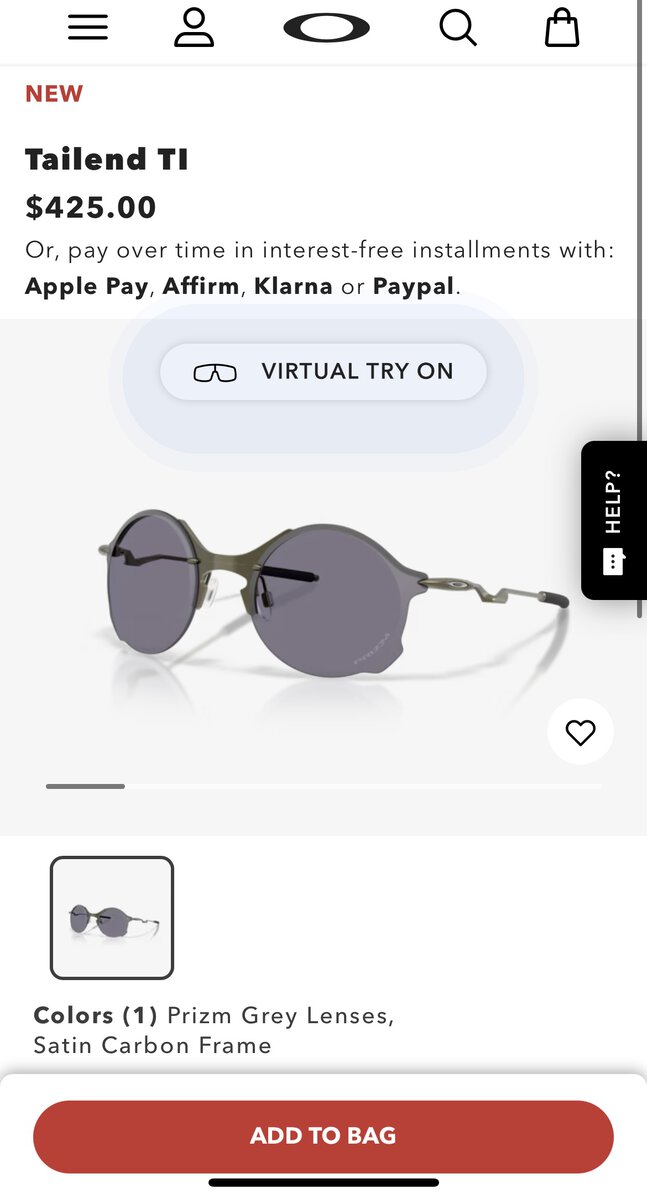Open the Help chat tab
The height and width of the screenshot is (1200, 647).
(614, 520)
